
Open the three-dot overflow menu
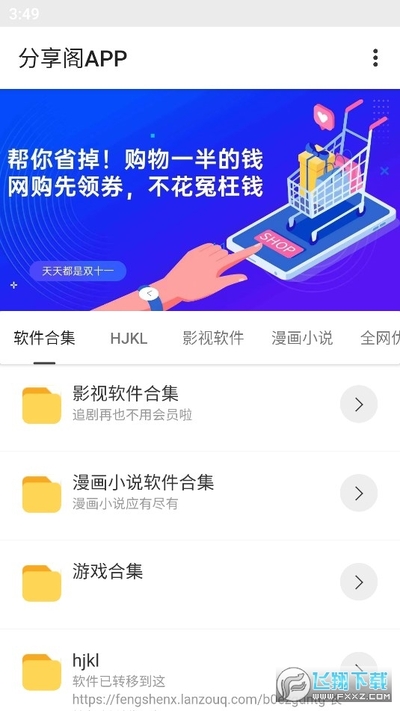(375, 58)
